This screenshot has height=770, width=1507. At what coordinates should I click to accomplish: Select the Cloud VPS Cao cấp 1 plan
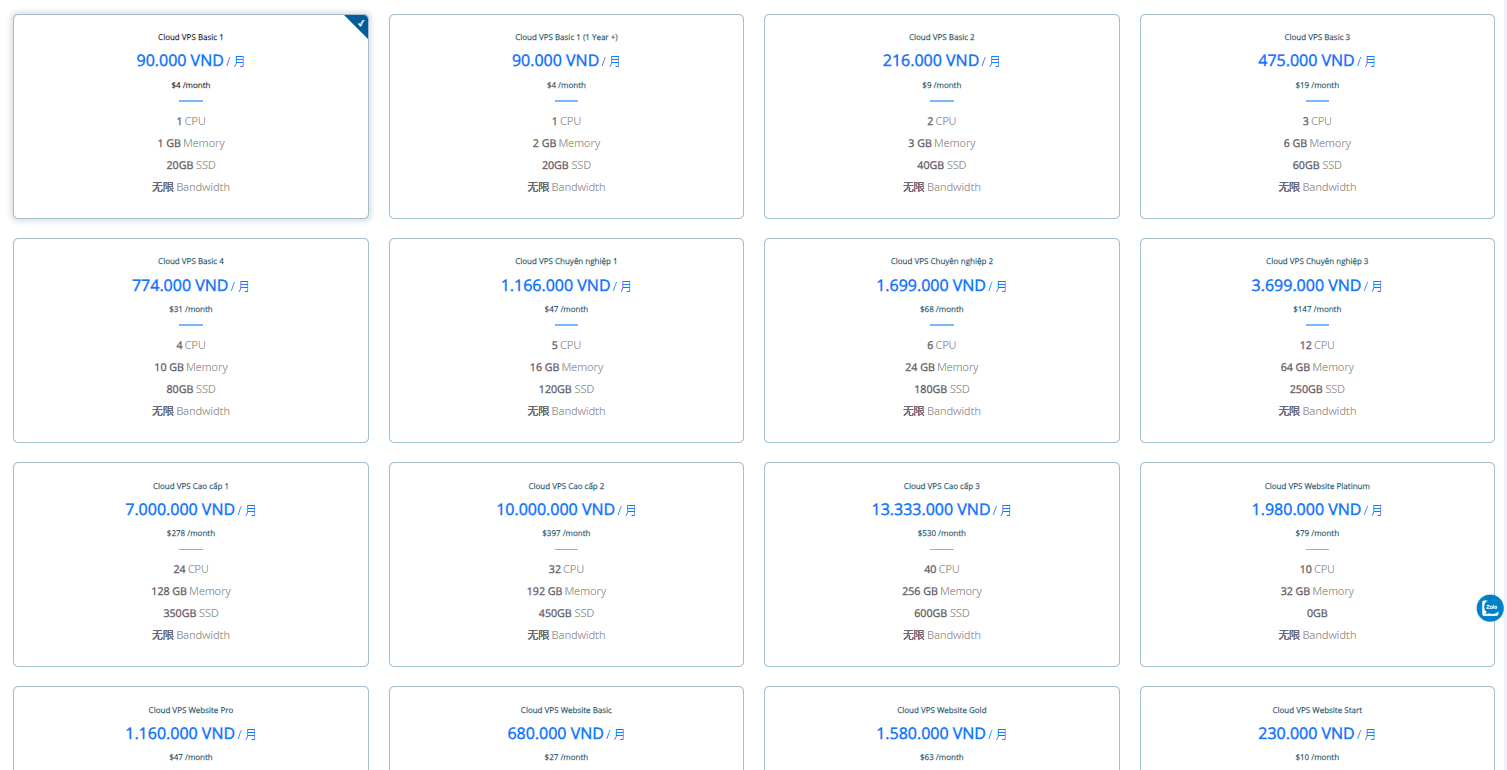(190, 564)
